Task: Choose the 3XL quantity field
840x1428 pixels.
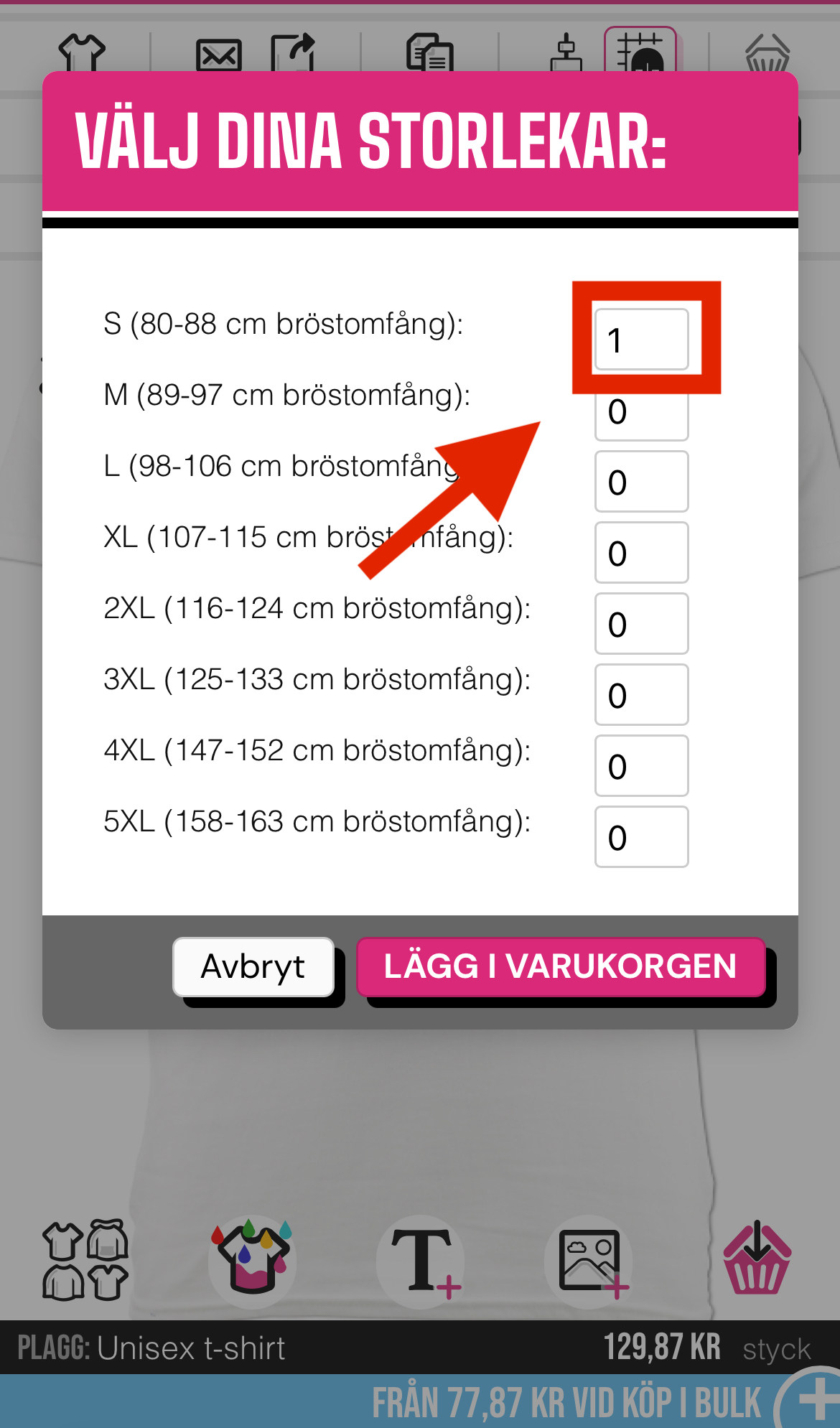Action: [x=641, y=695]
